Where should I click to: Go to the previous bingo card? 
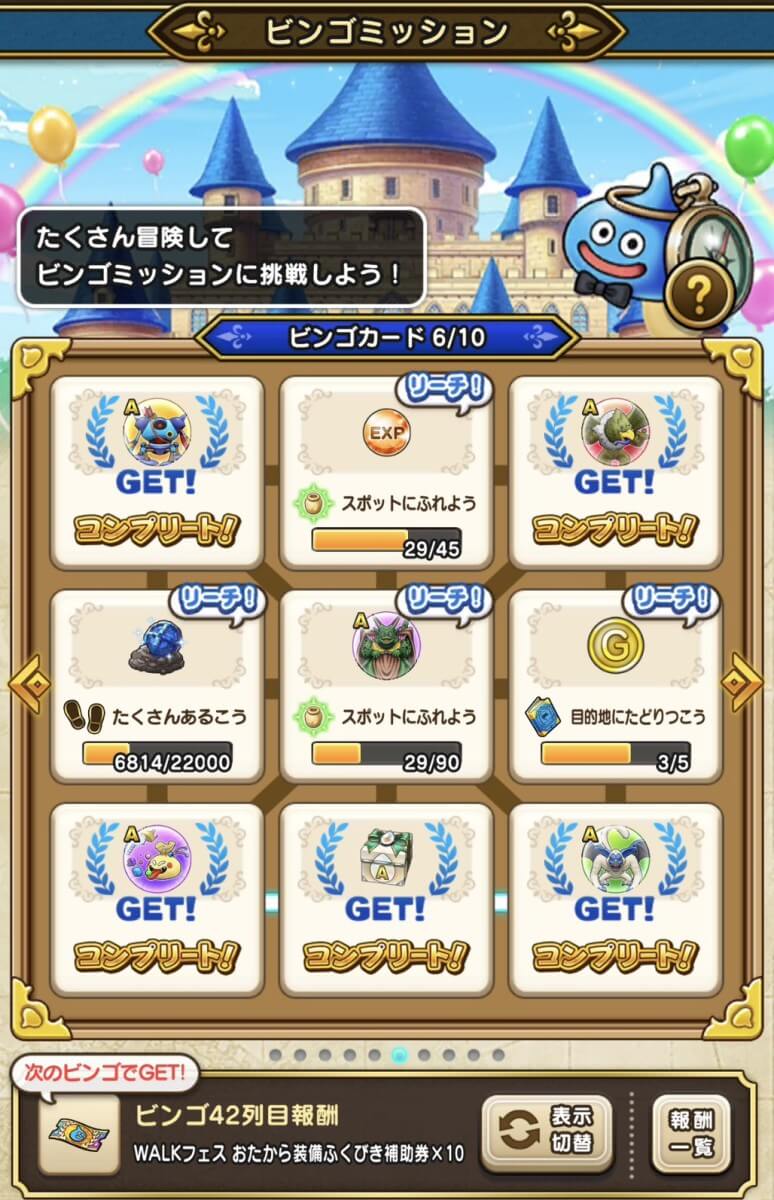click(x=27, y=682)
